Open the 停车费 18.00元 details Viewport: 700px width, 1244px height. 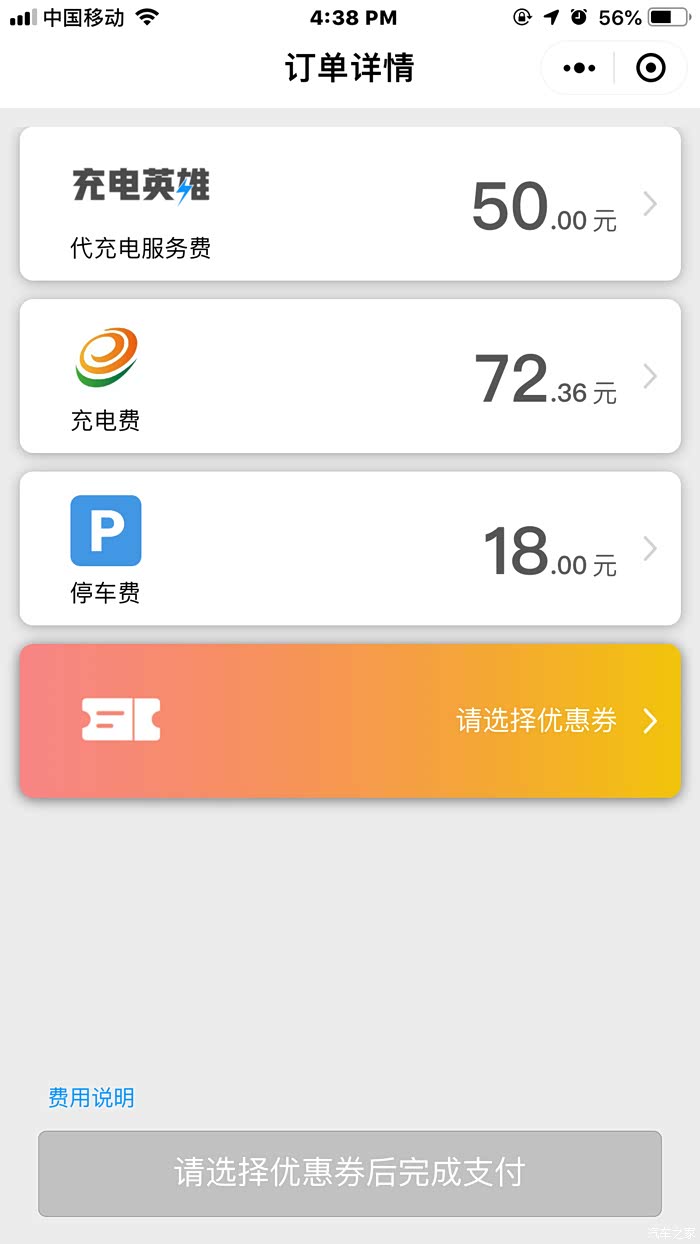(350, 548)
